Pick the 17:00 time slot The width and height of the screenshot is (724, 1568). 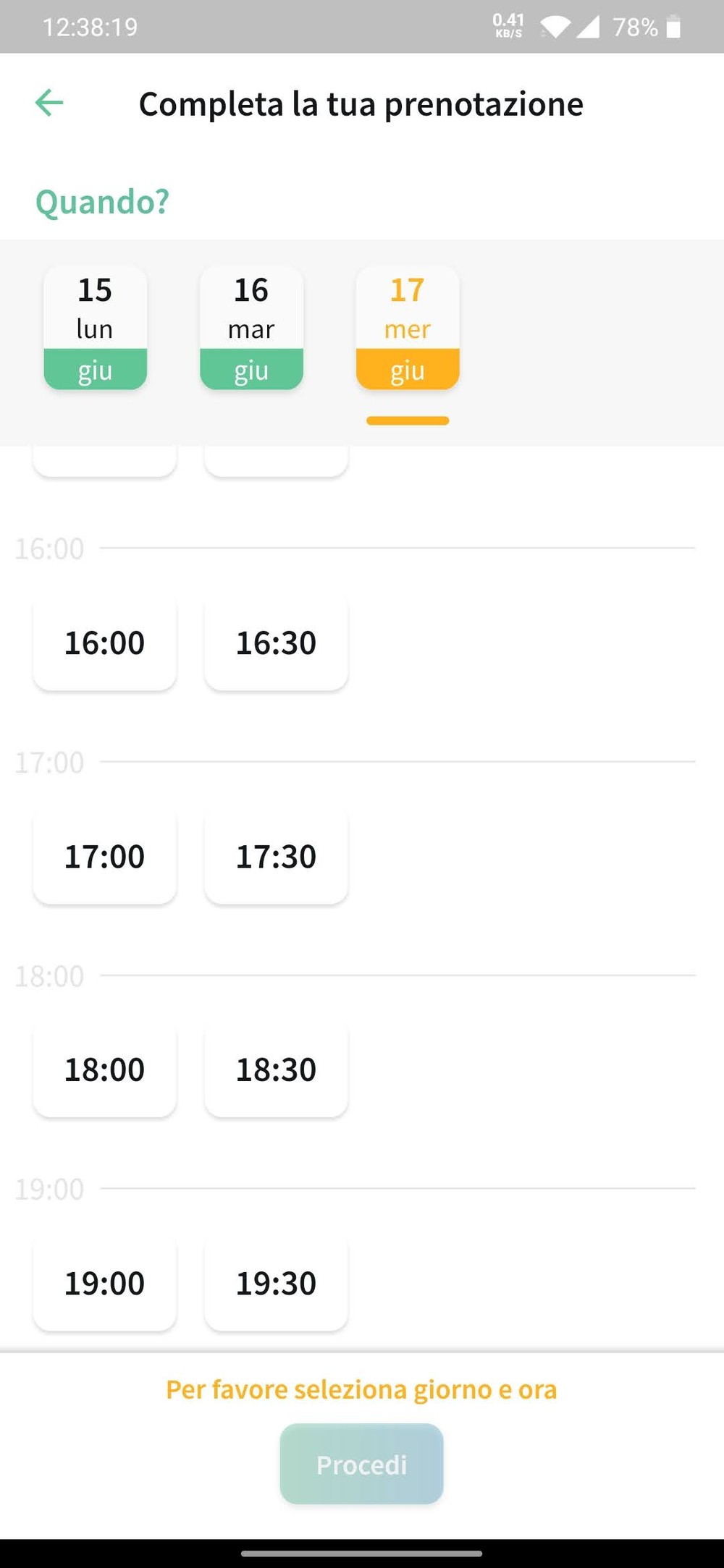click(x=105, y=856)
